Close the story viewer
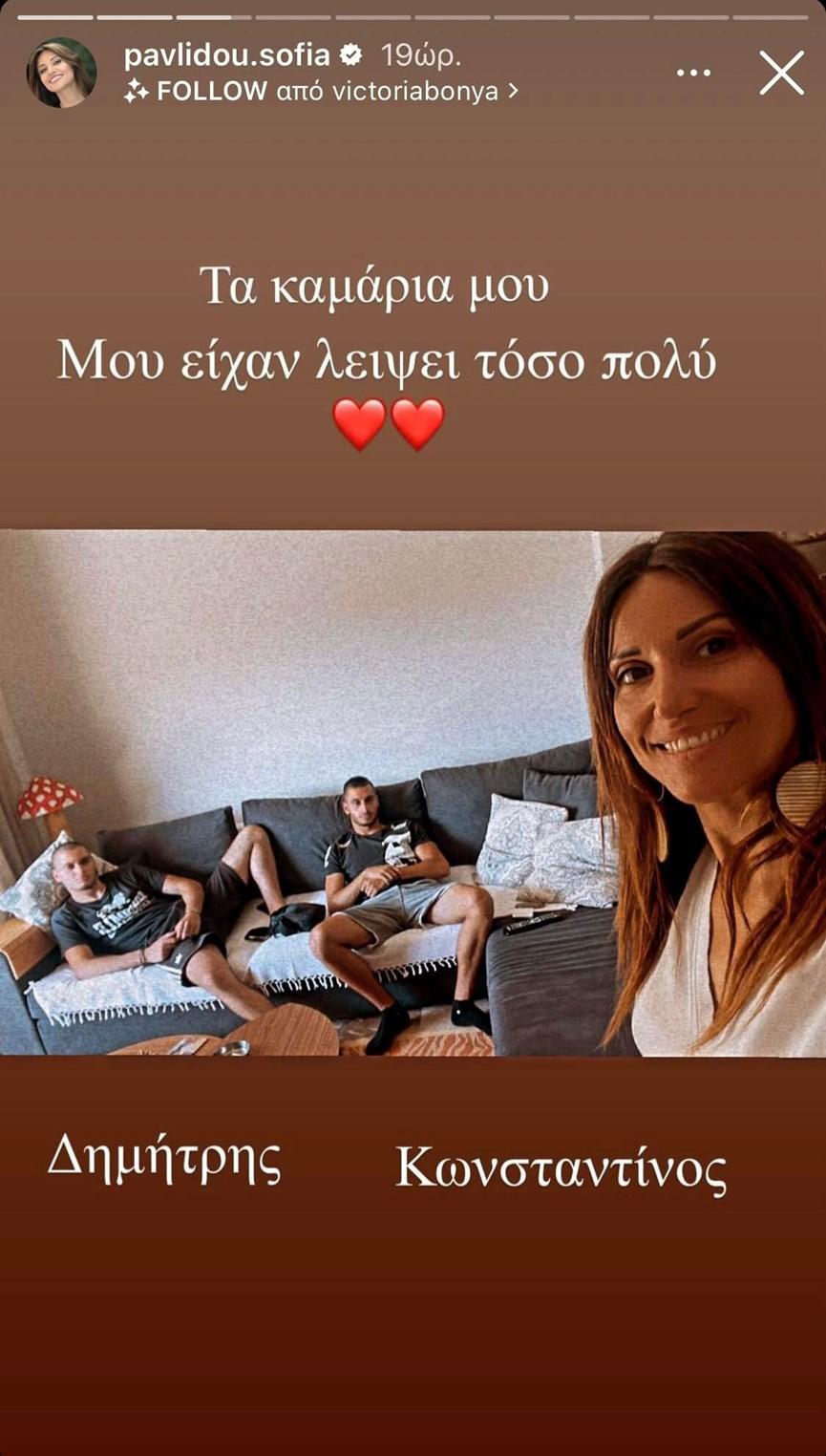This screenshot has height=1456, width=826. tap(781, 73)
